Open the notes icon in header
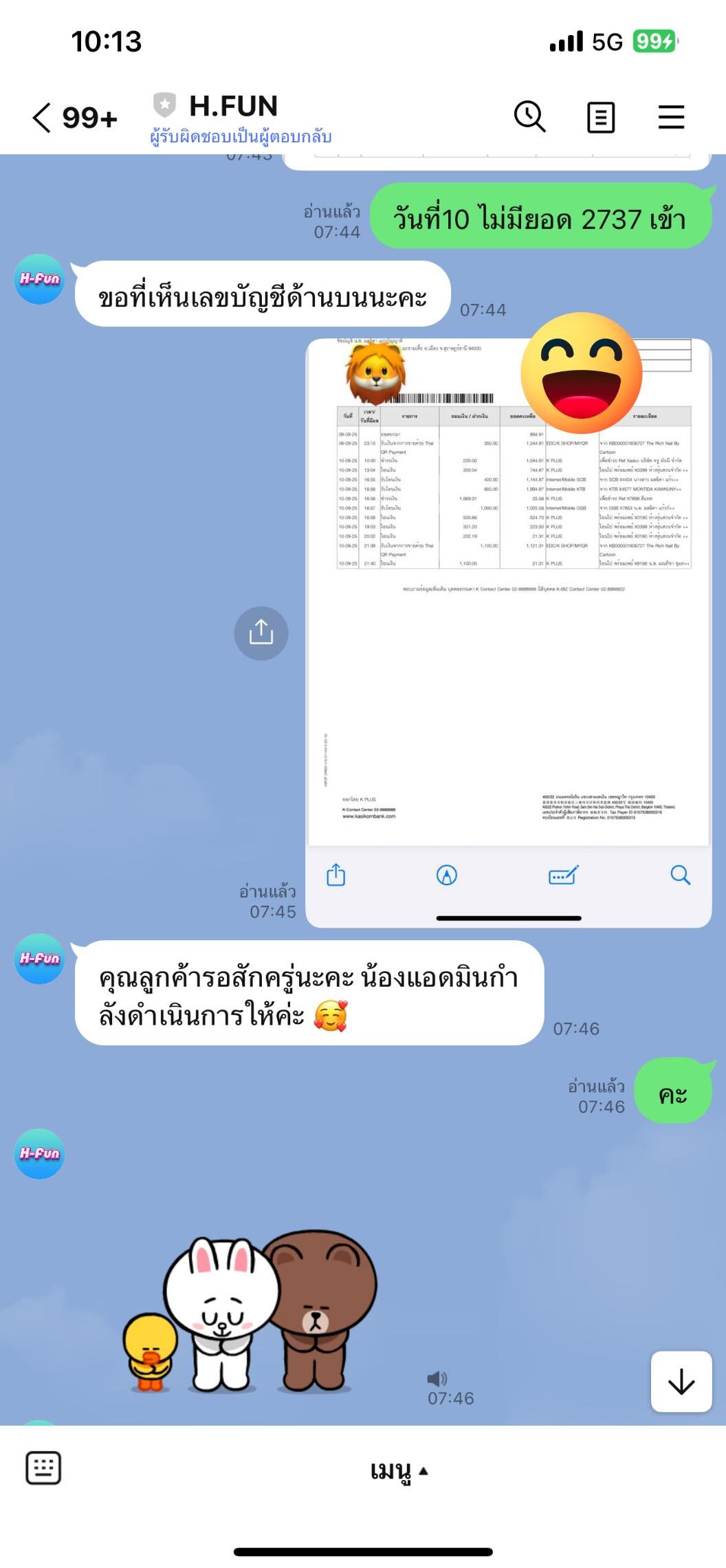The image size is (726, 1568). coord(600,118)
